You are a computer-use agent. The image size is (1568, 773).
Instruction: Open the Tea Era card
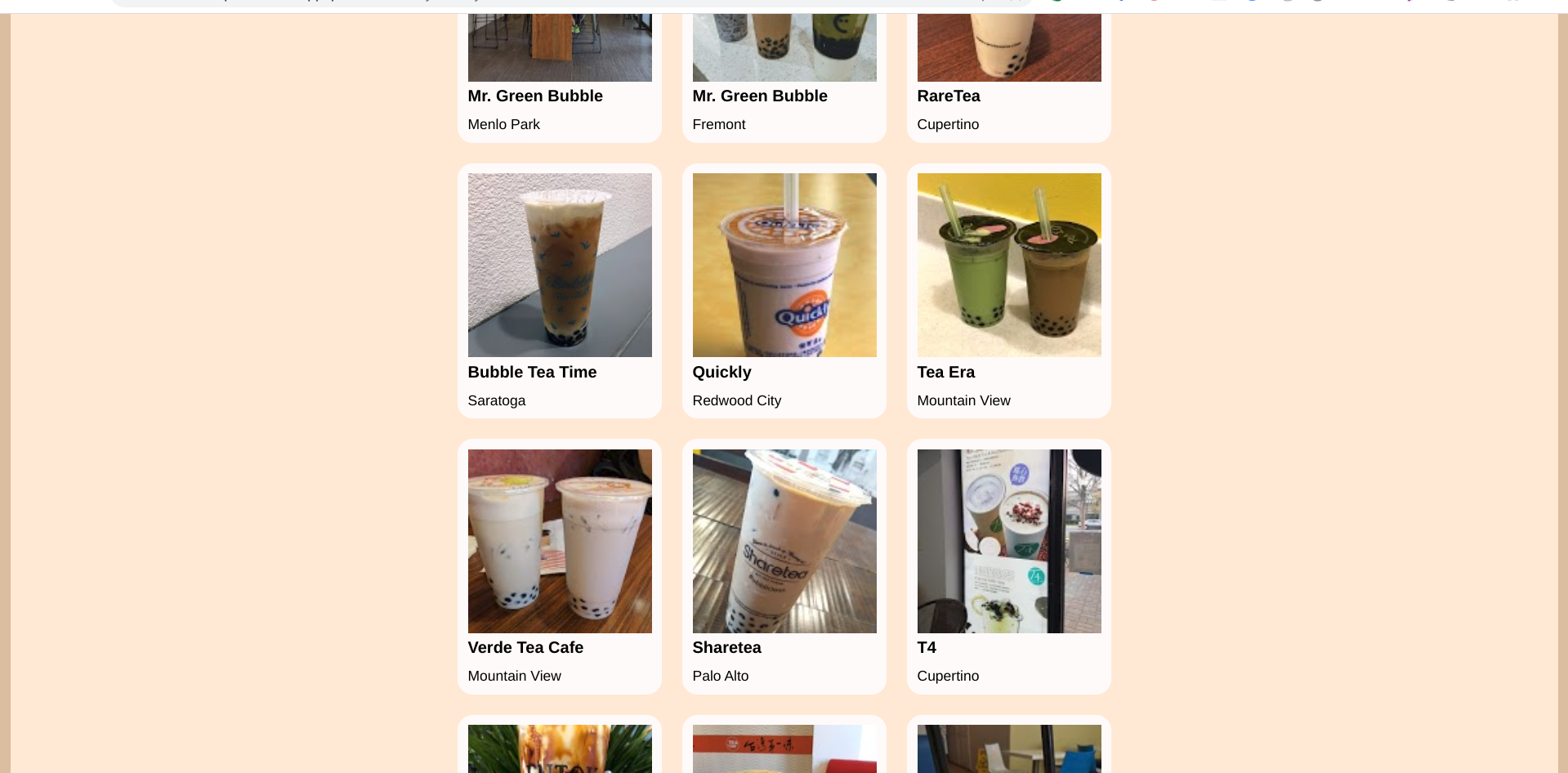click(x=1008, y=290)
